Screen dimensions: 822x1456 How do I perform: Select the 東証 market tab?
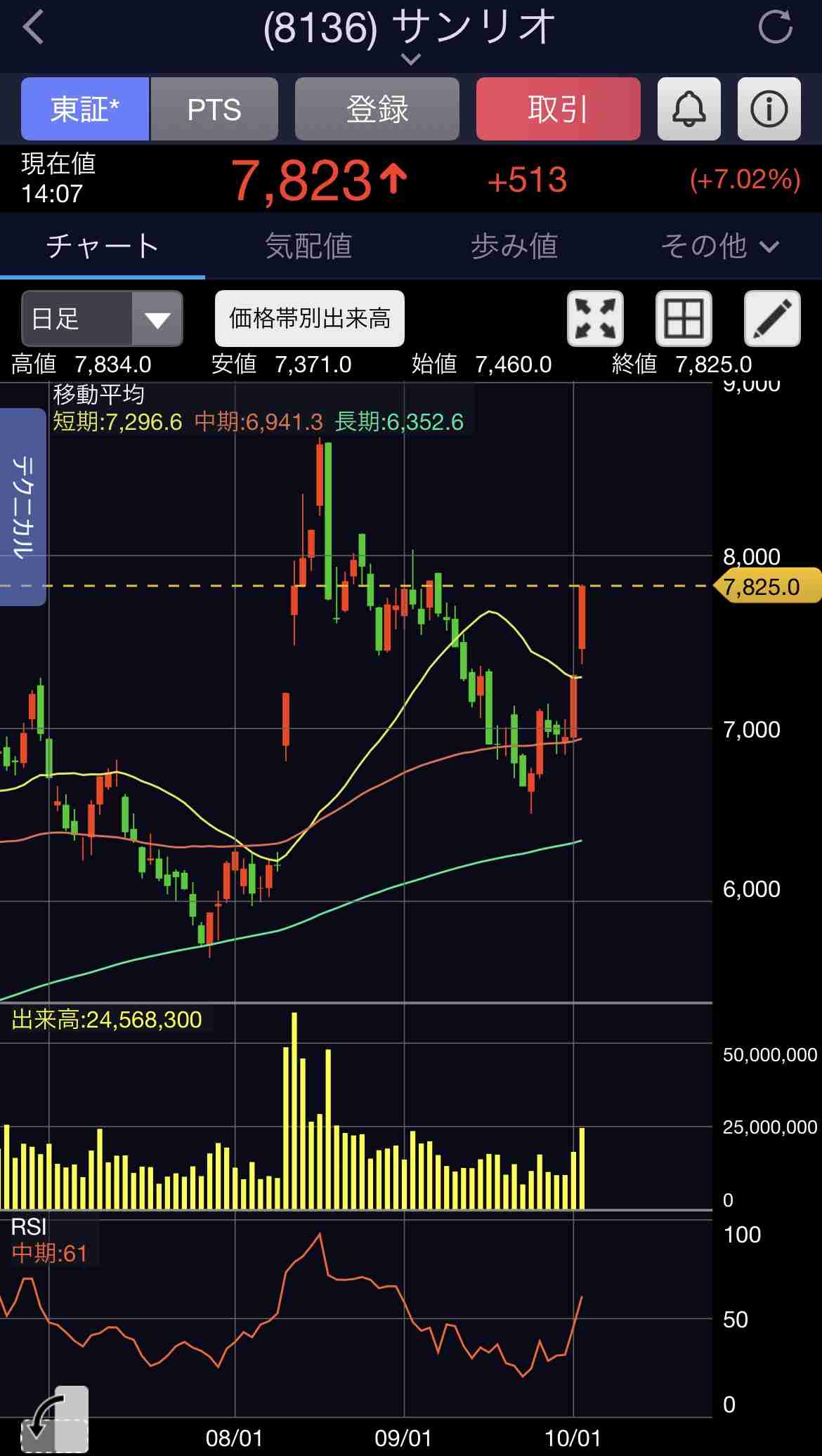click(x=85, y=110)
